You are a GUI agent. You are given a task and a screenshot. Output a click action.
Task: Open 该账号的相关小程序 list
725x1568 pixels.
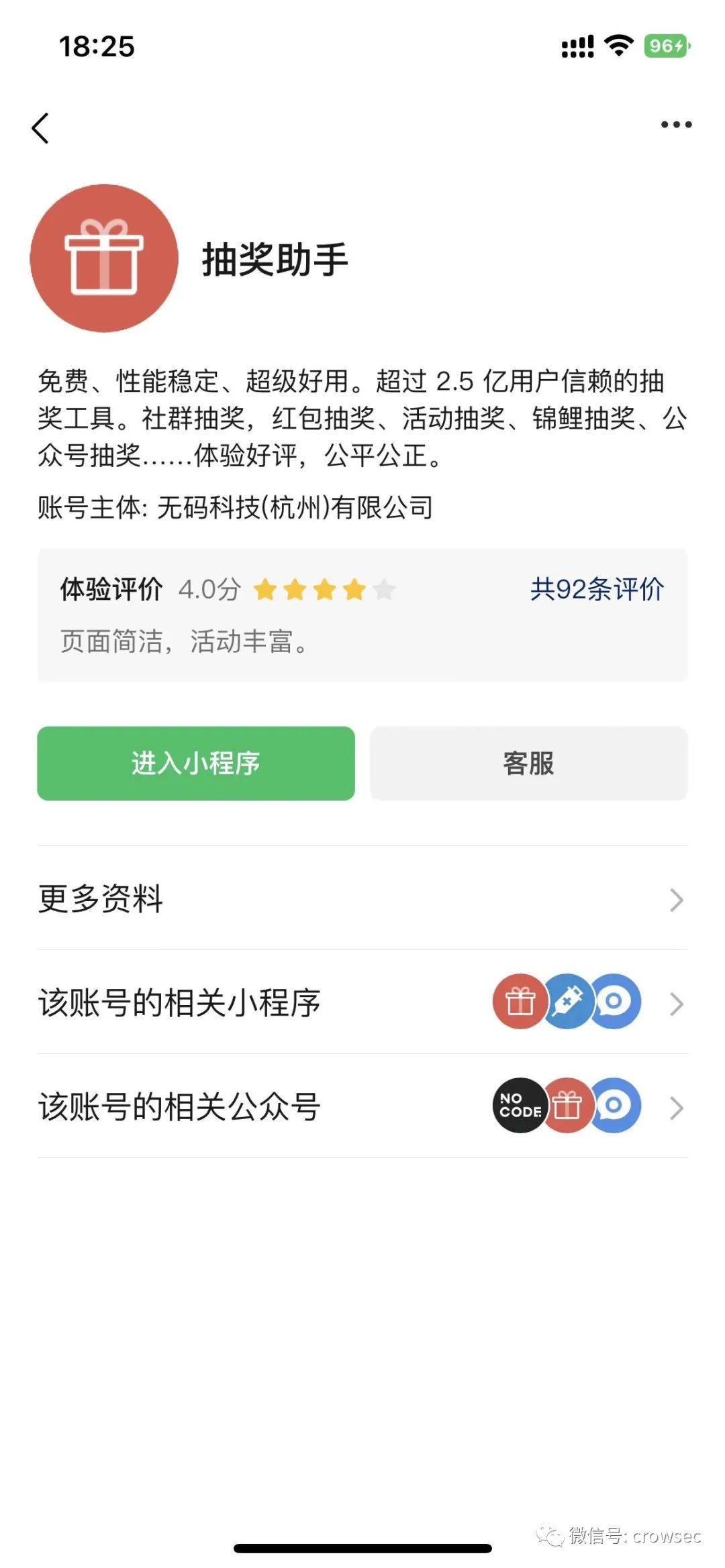coord(362,1002)
